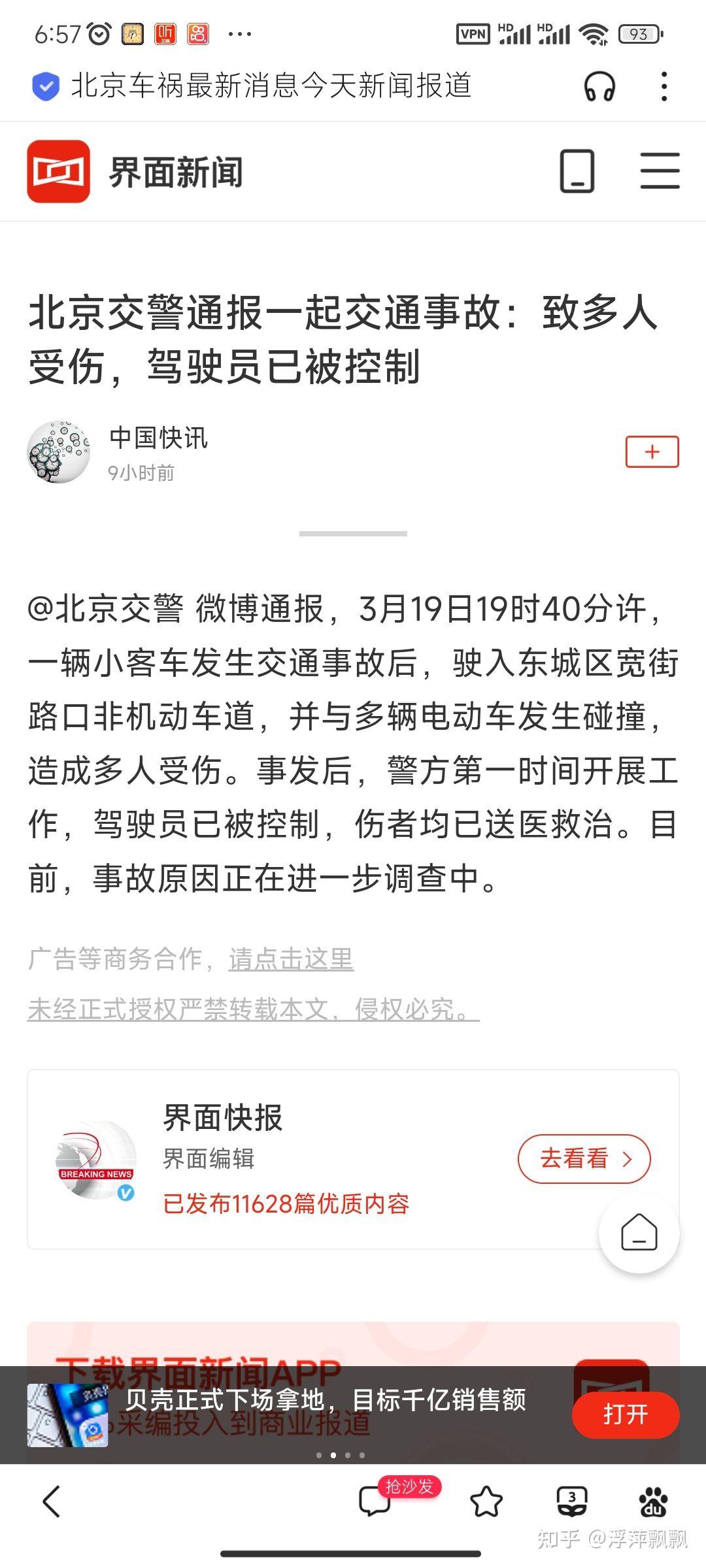Viewport: 706px width, 1568px height.
Task: Open the 请点击这里 link
Action: tap(291, 959)
